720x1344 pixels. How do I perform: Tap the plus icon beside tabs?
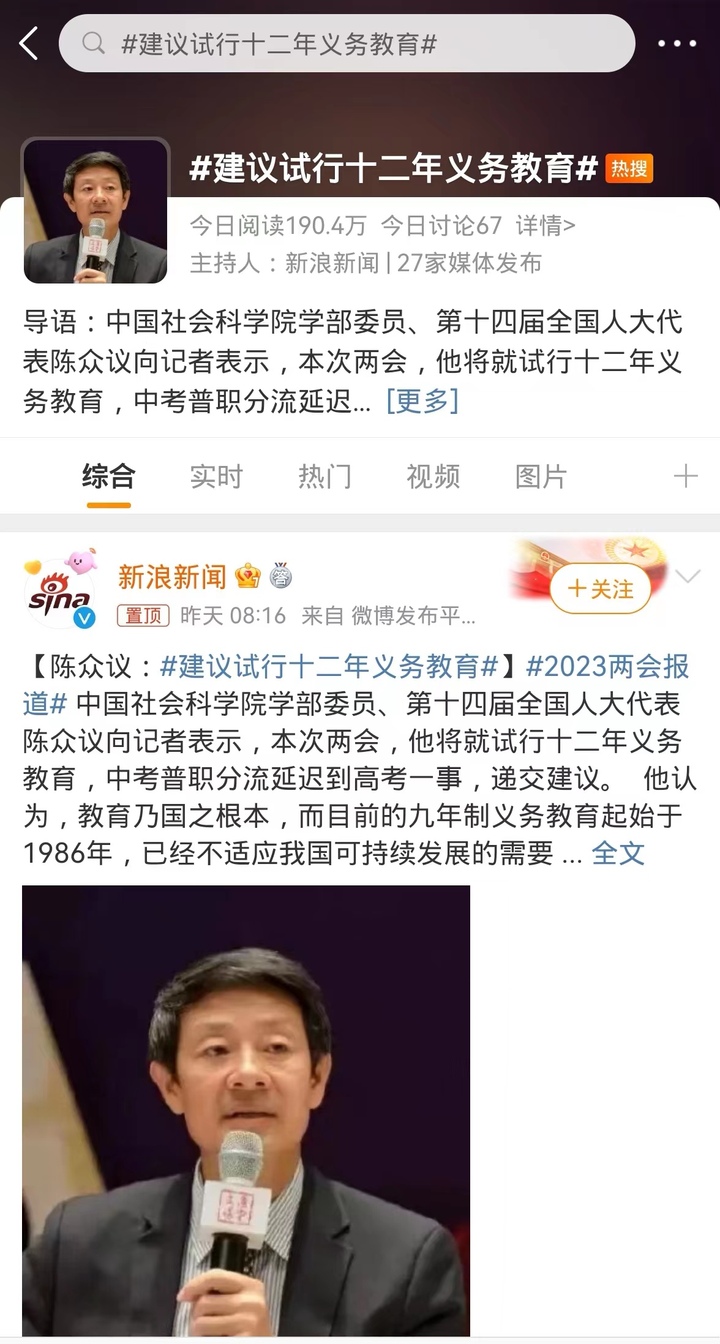click(686, 477)
